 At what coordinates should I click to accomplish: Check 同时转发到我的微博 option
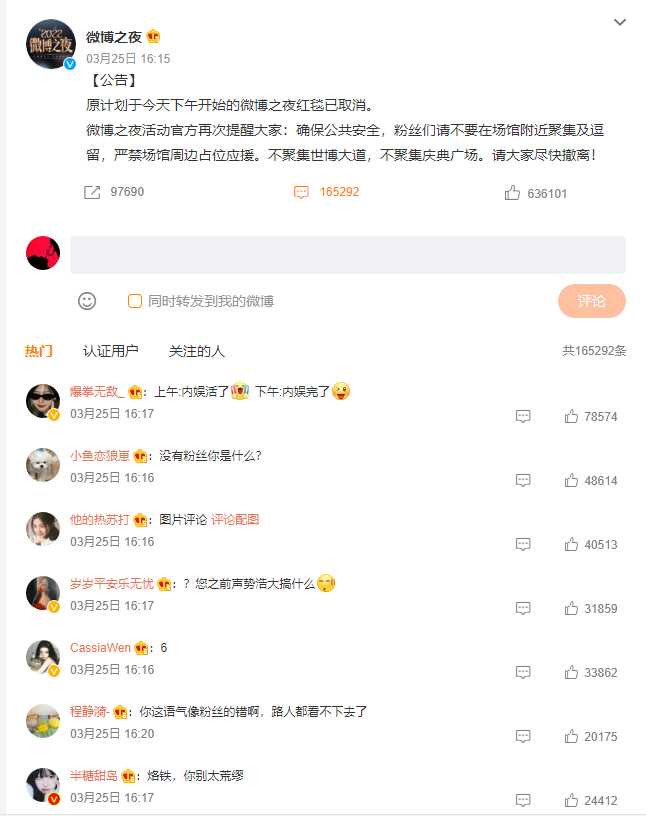click(135, 301)
